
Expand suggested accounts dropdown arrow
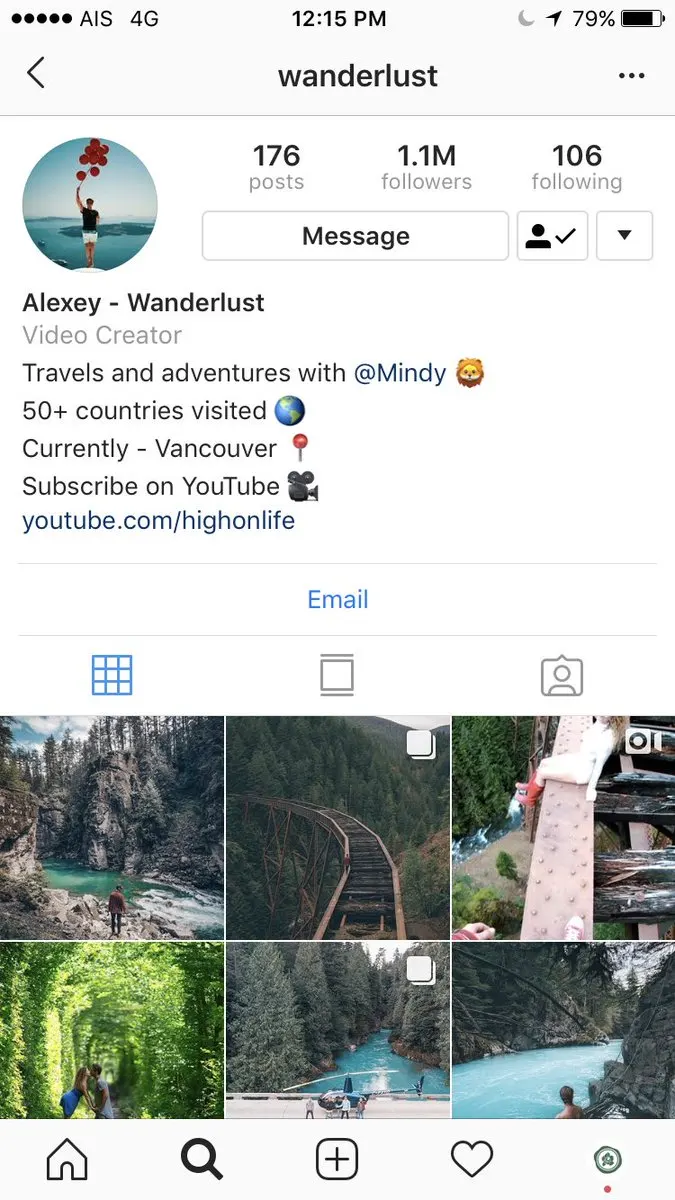point(624,236)
